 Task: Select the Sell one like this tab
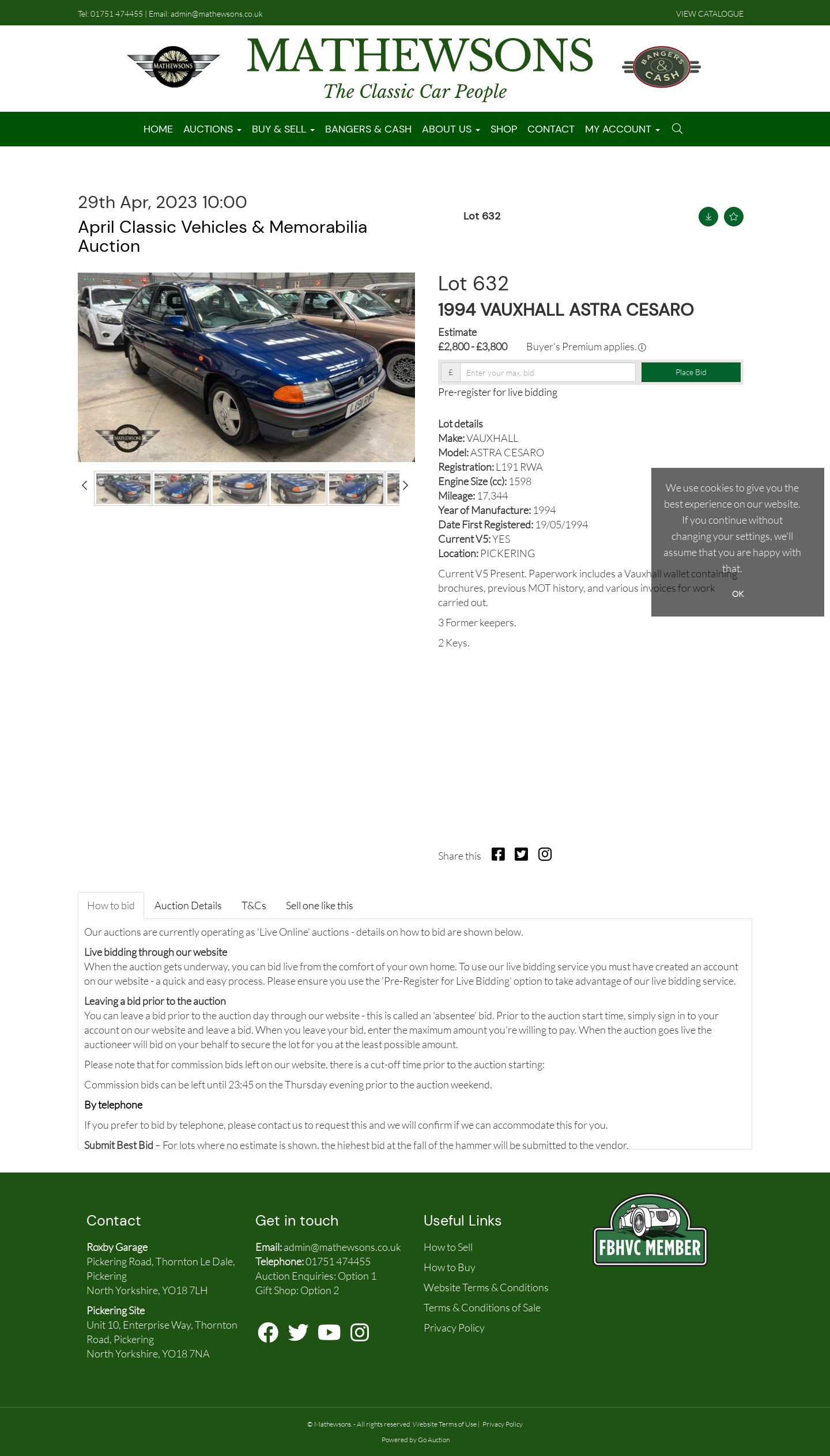(319, 905)
